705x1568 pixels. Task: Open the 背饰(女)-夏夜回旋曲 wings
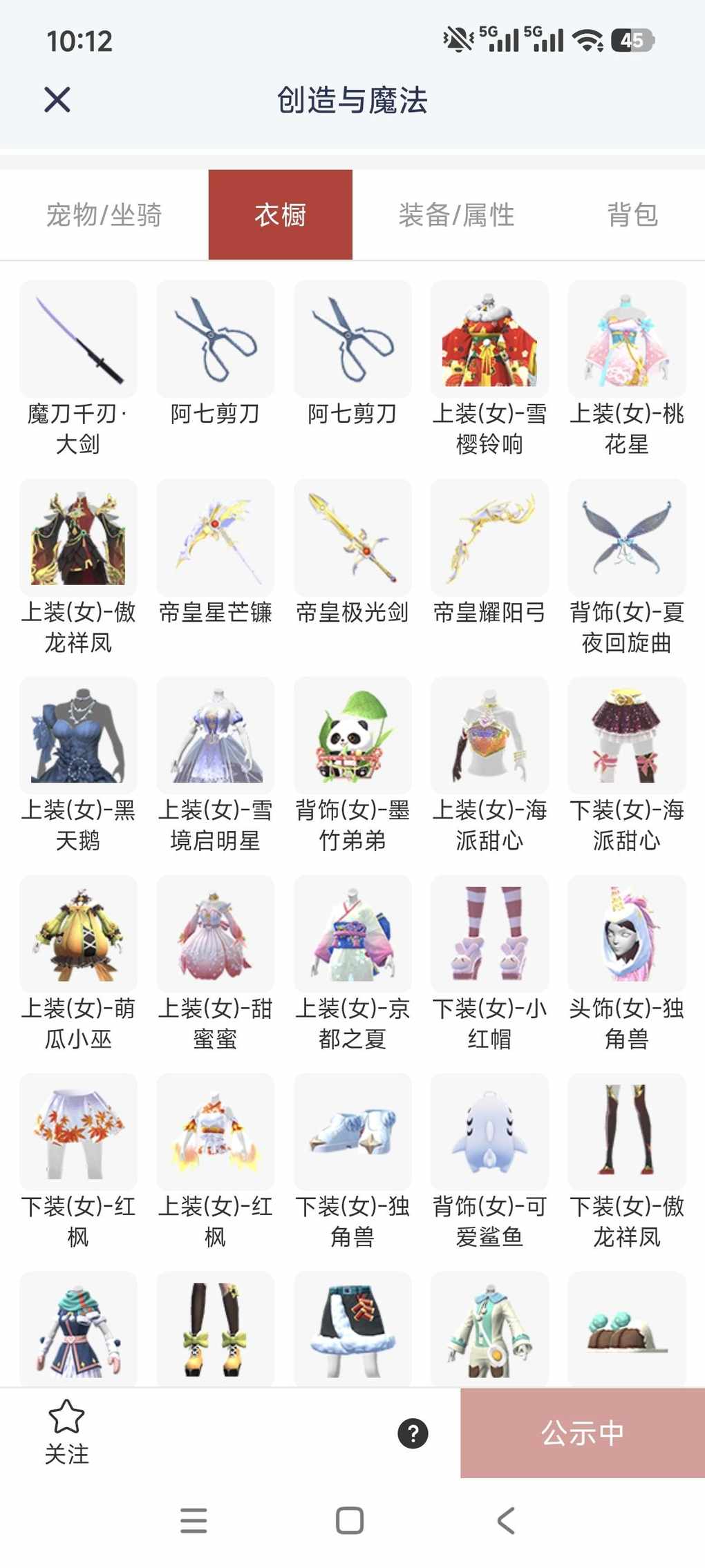[626, 538]
